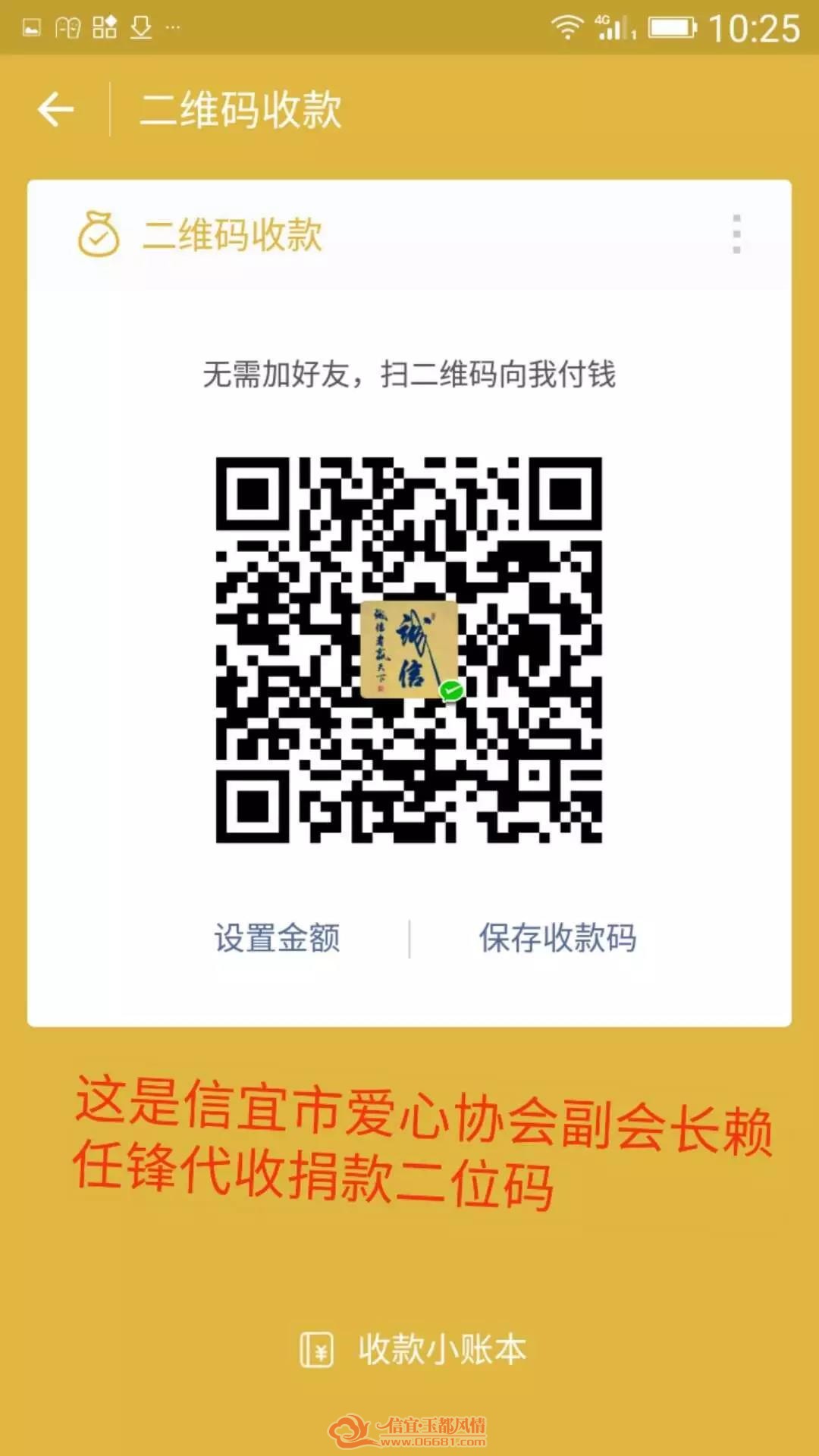Tap 设置金额 to set the amount

pyautogui.click(x=277, y=938)
